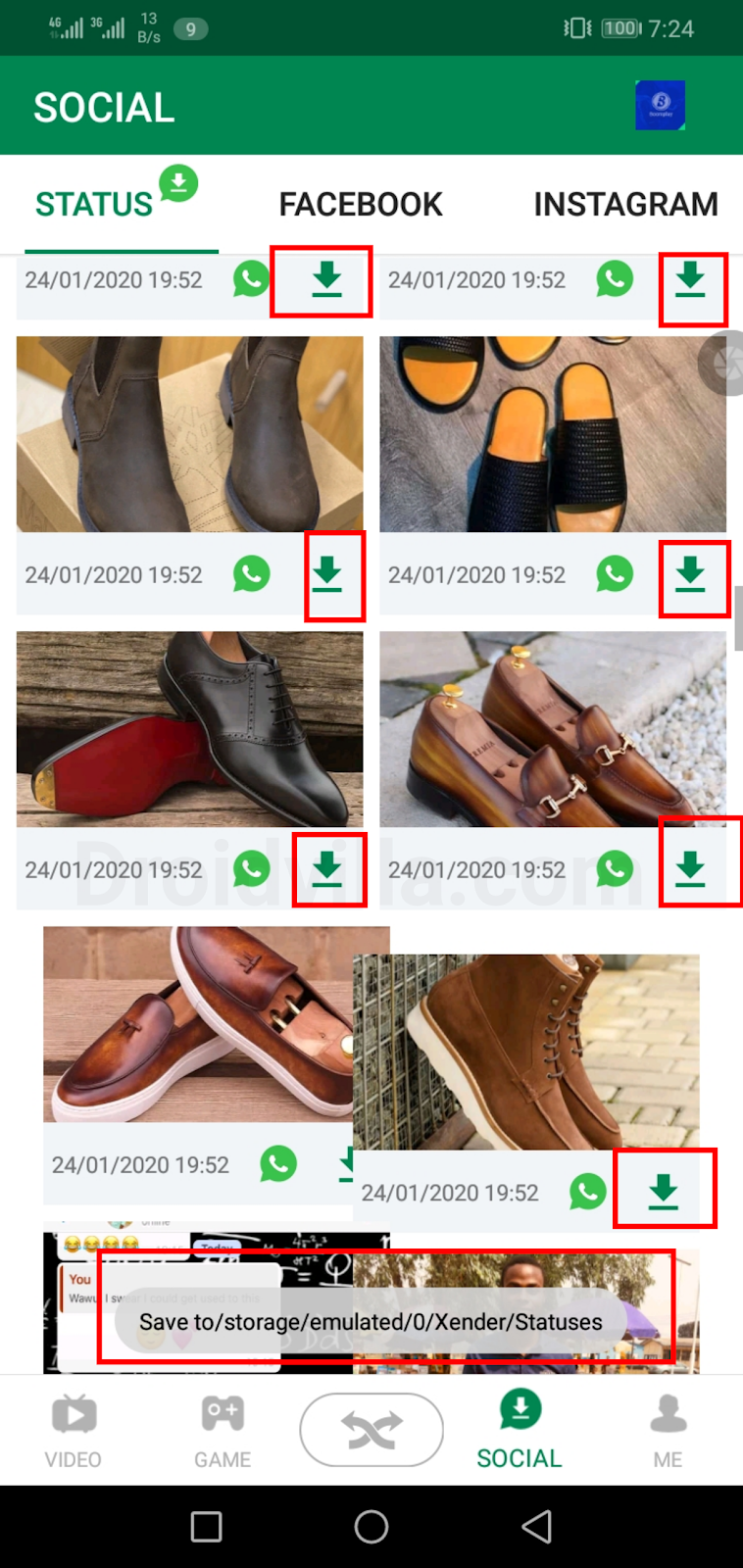
Task: Share black oxford red-sole shoe via WhatsApp
Action: (x=252, y=868)
